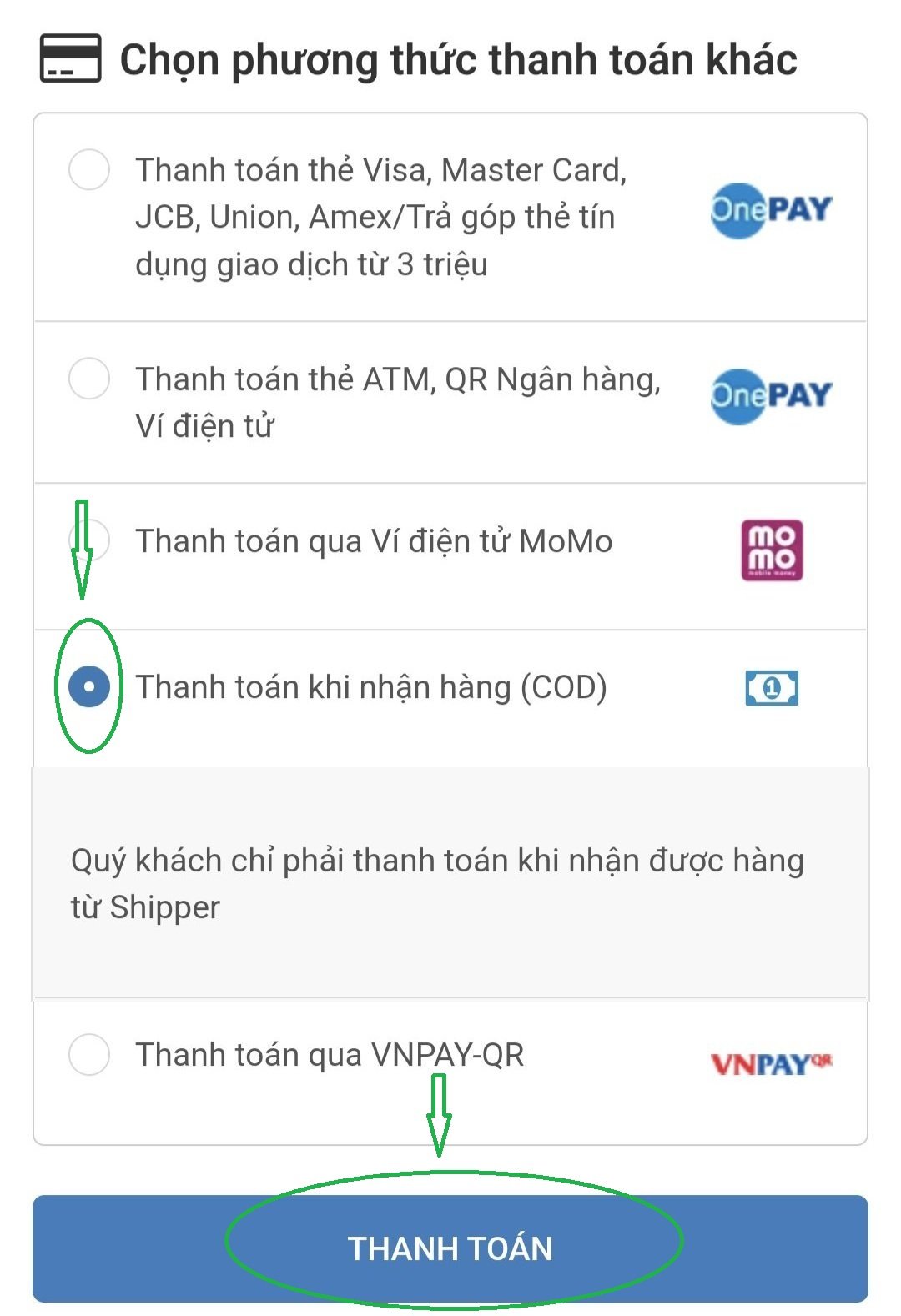
Task: Tap the THANH TOÁN button
Action: [x=450, y=1248]
